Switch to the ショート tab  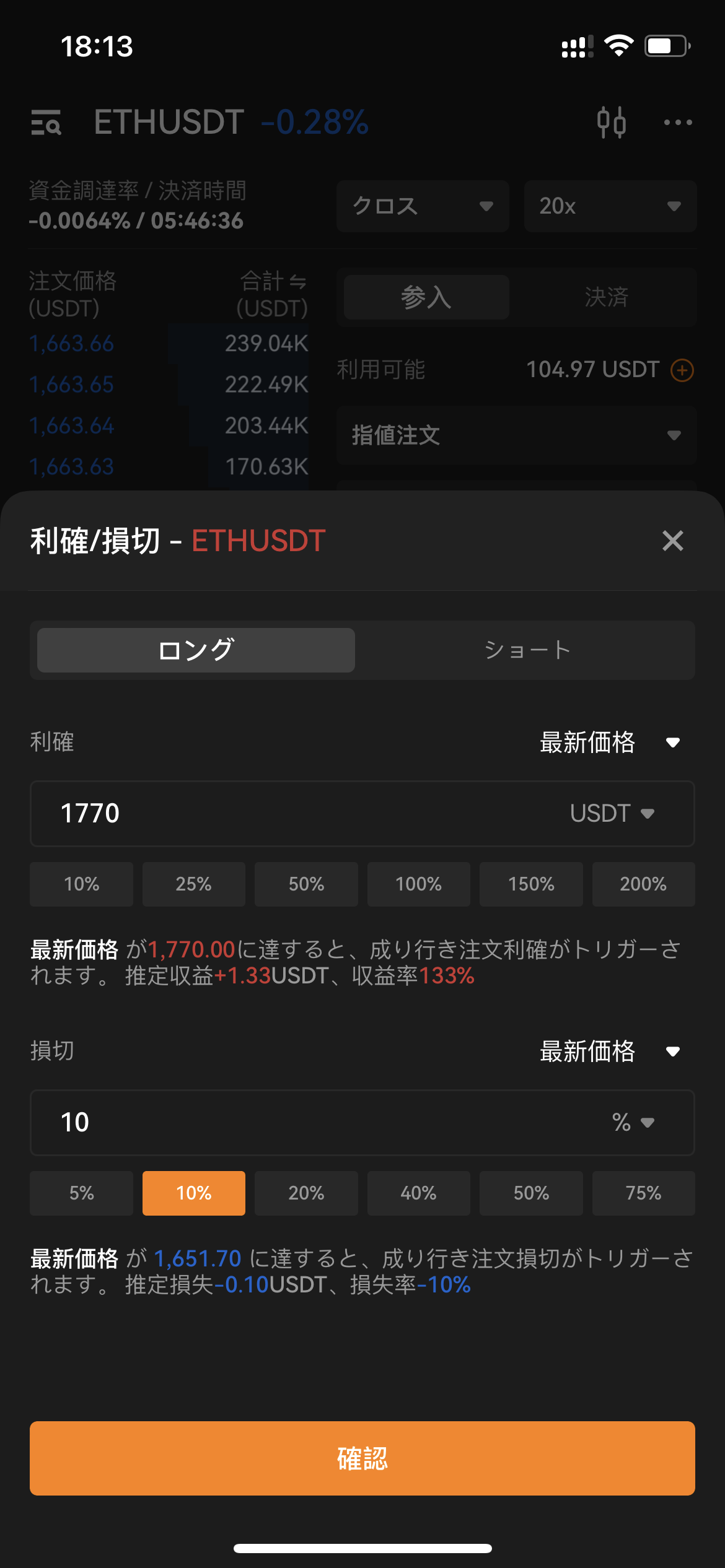(527, 650)
